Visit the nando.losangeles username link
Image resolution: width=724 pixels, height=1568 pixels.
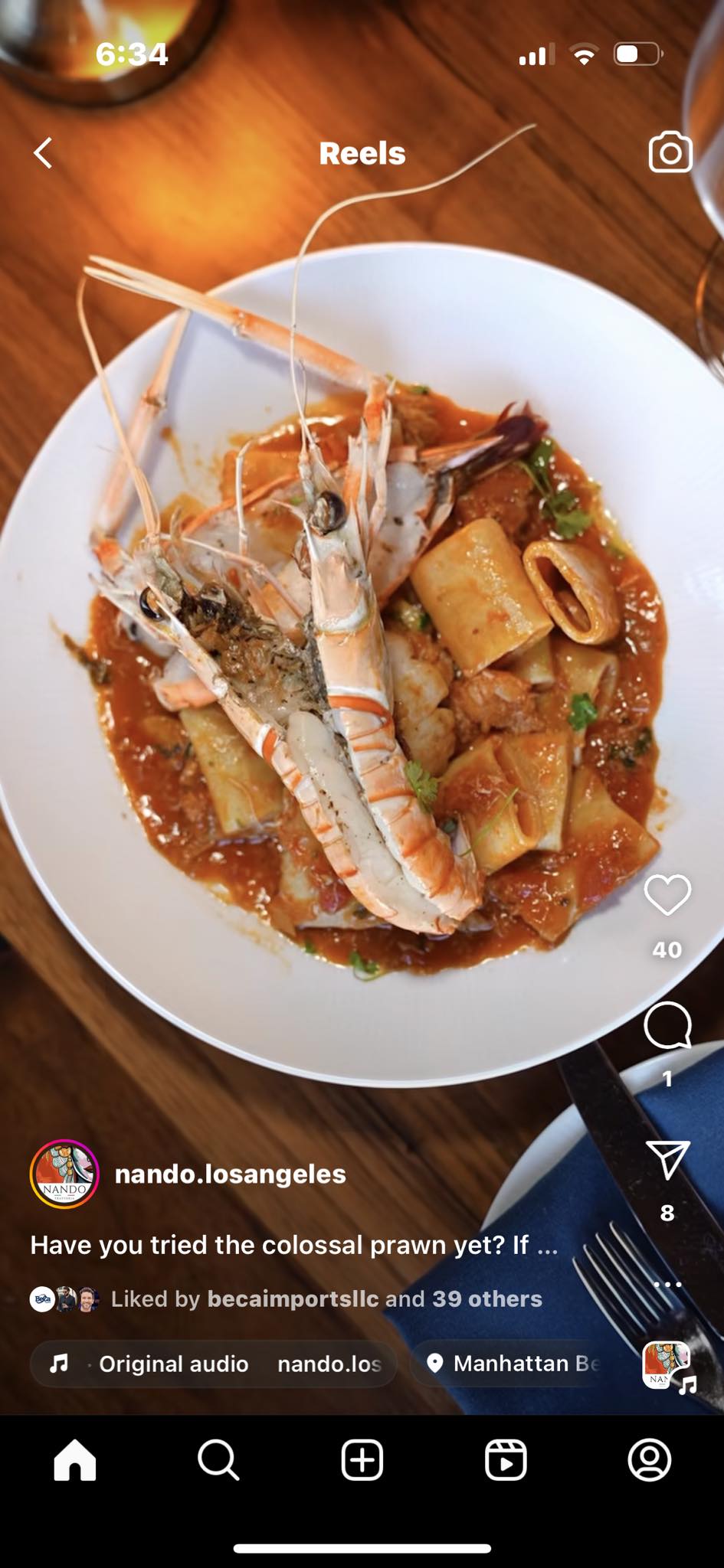tap(230, 1174)
